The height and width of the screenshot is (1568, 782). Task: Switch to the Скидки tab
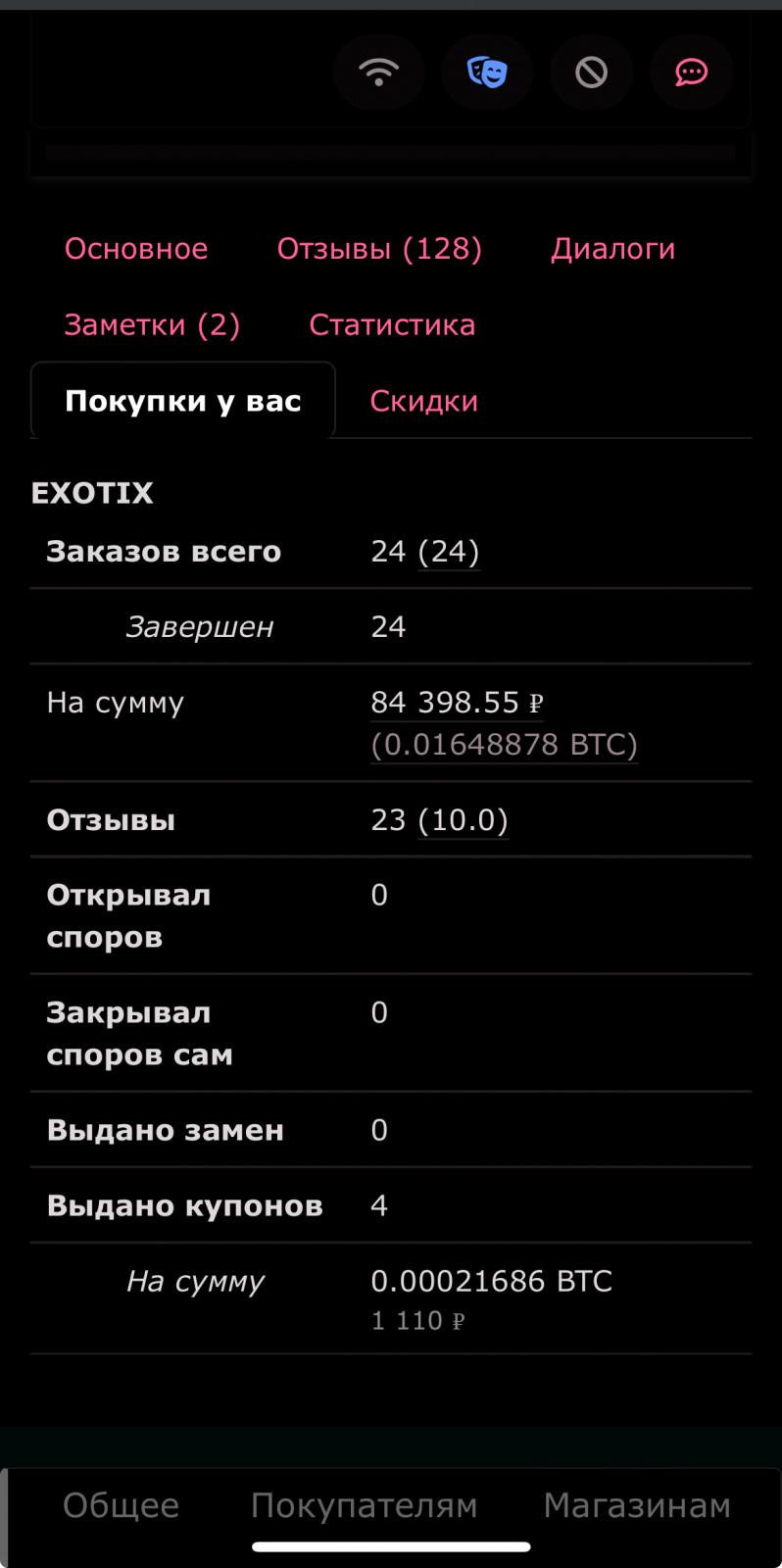tap(423, 401)
